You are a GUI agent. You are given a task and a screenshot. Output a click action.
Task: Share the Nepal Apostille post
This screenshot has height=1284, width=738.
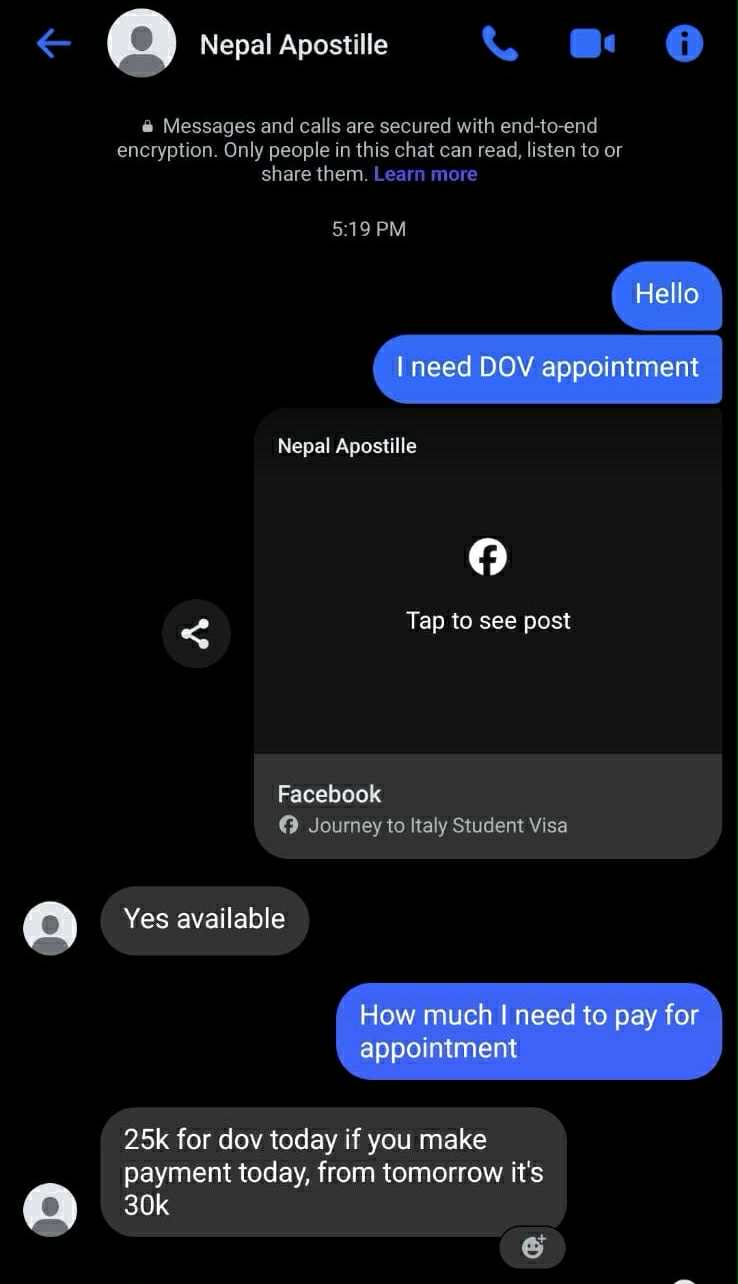(196, 633)
